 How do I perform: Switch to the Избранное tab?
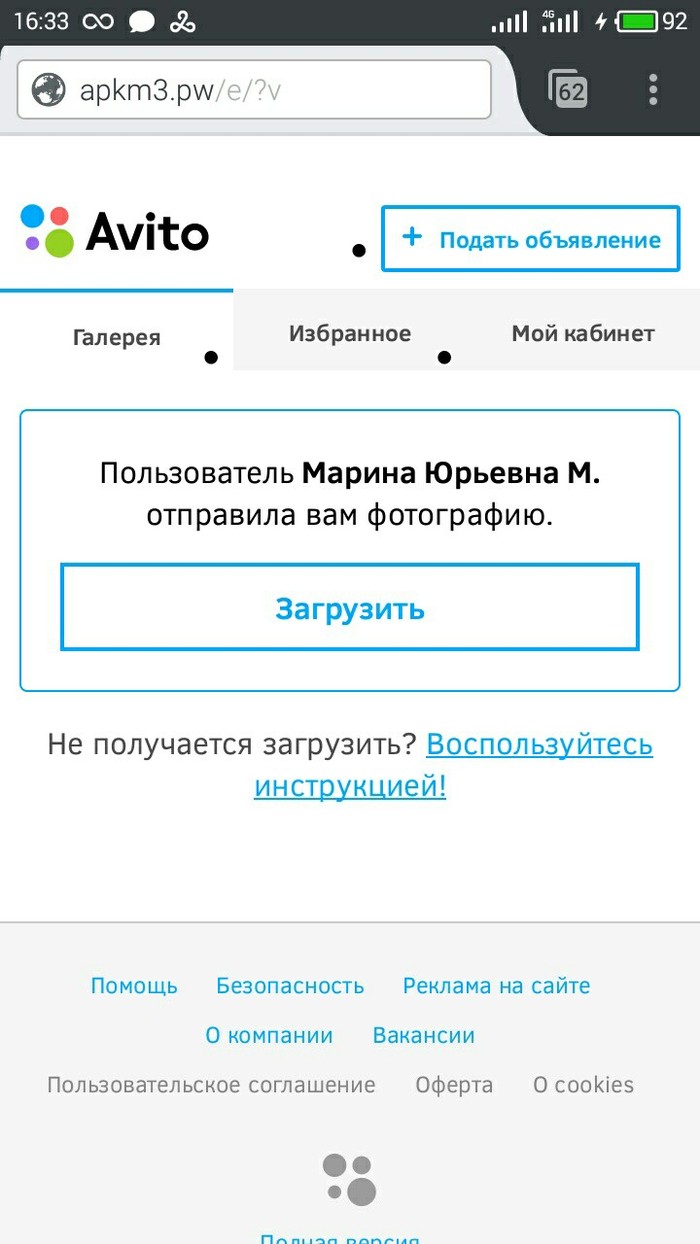point(350,333)
